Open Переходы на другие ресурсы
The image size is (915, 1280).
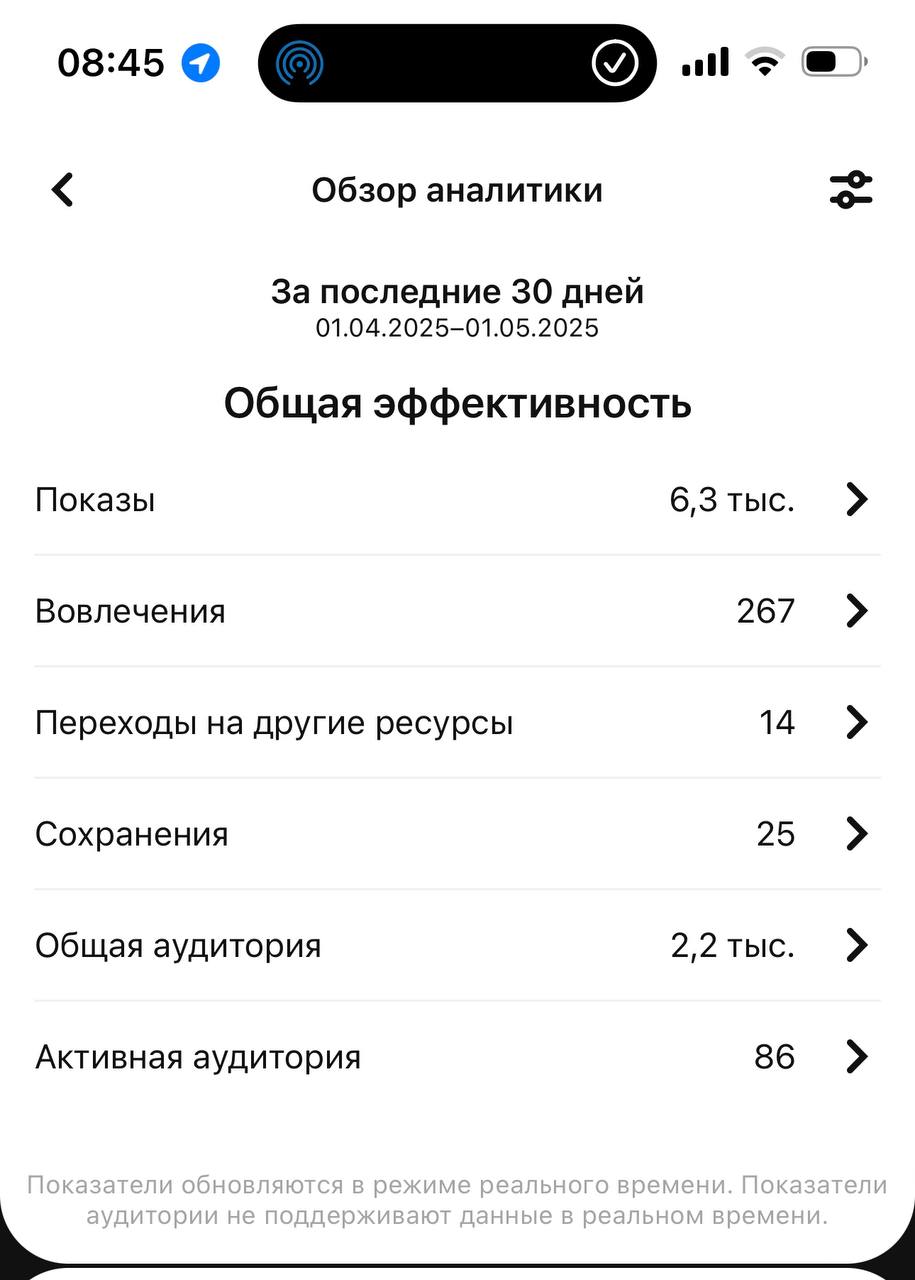click(x=457, y=722)
